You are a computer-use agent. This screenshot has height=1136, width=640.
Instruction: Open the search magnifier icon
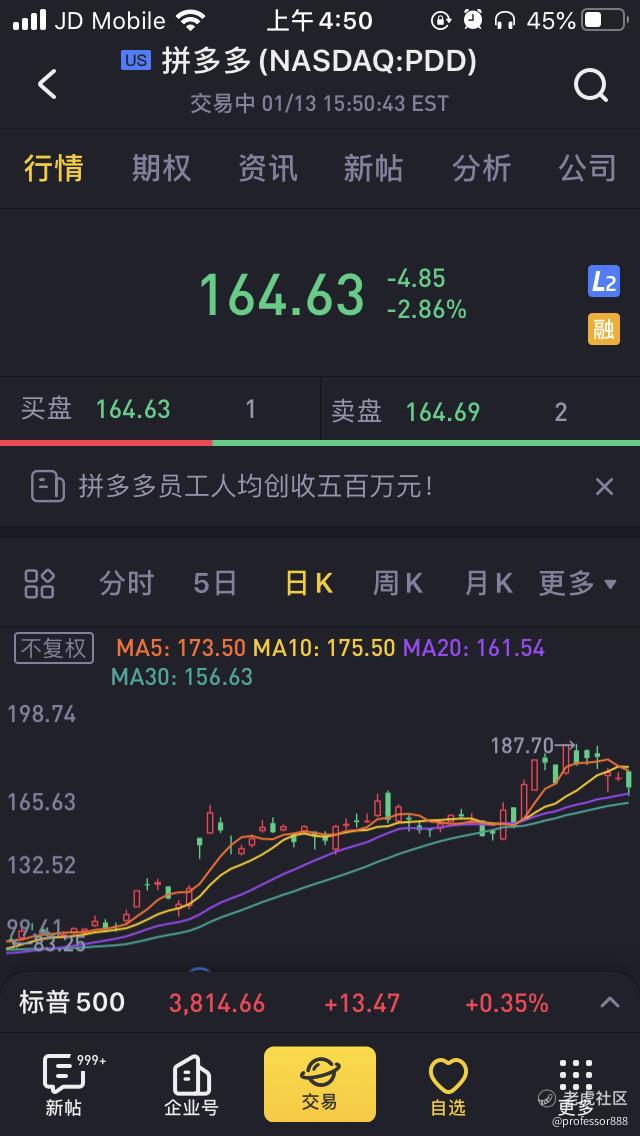[591, 86]
